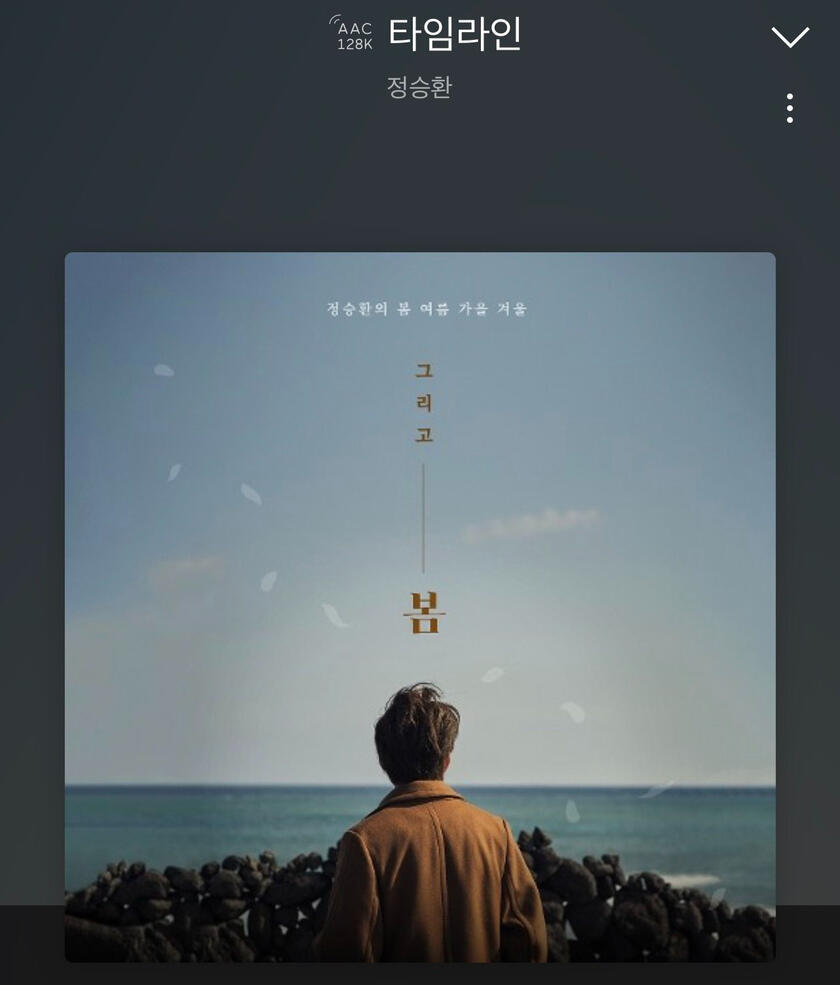Open the three-dot overflow menu
The width and height of the screenshot is (840, 985).
coord(790,108)
